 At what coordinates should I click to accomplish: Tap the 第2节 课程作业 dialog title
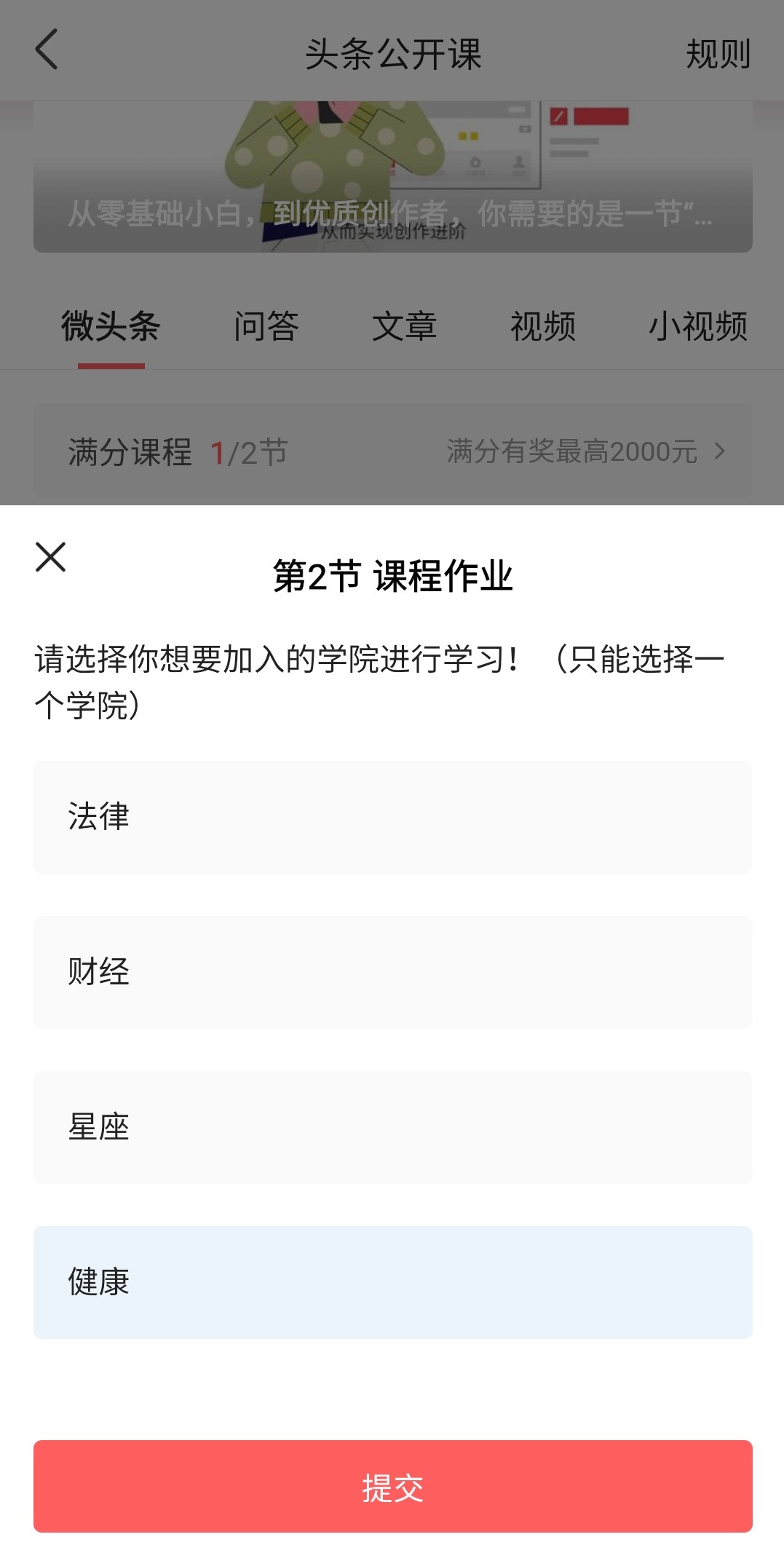tap(392, 577)
